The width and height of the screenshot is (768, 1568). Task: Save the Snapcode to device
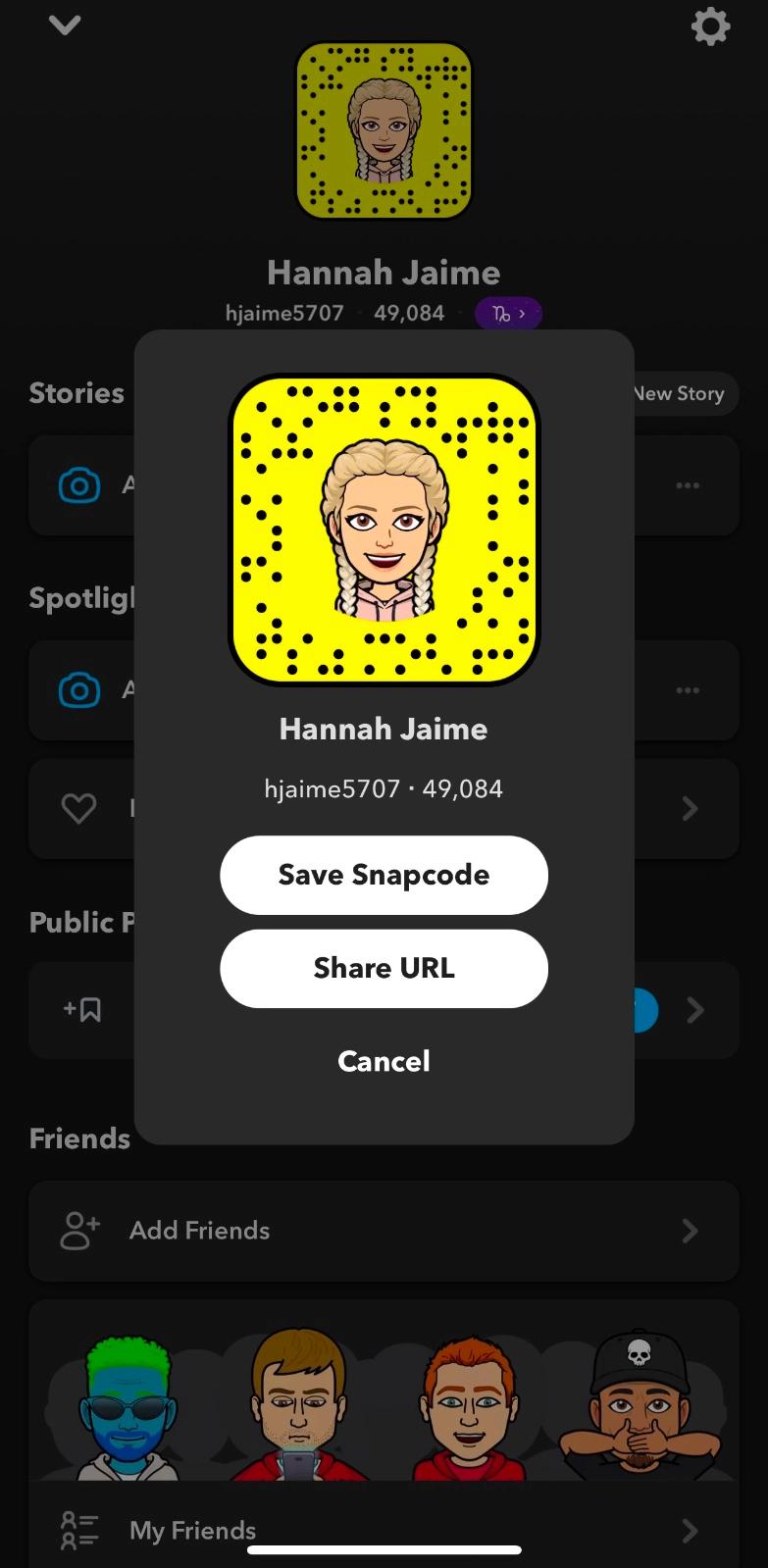tap(384, 875)
